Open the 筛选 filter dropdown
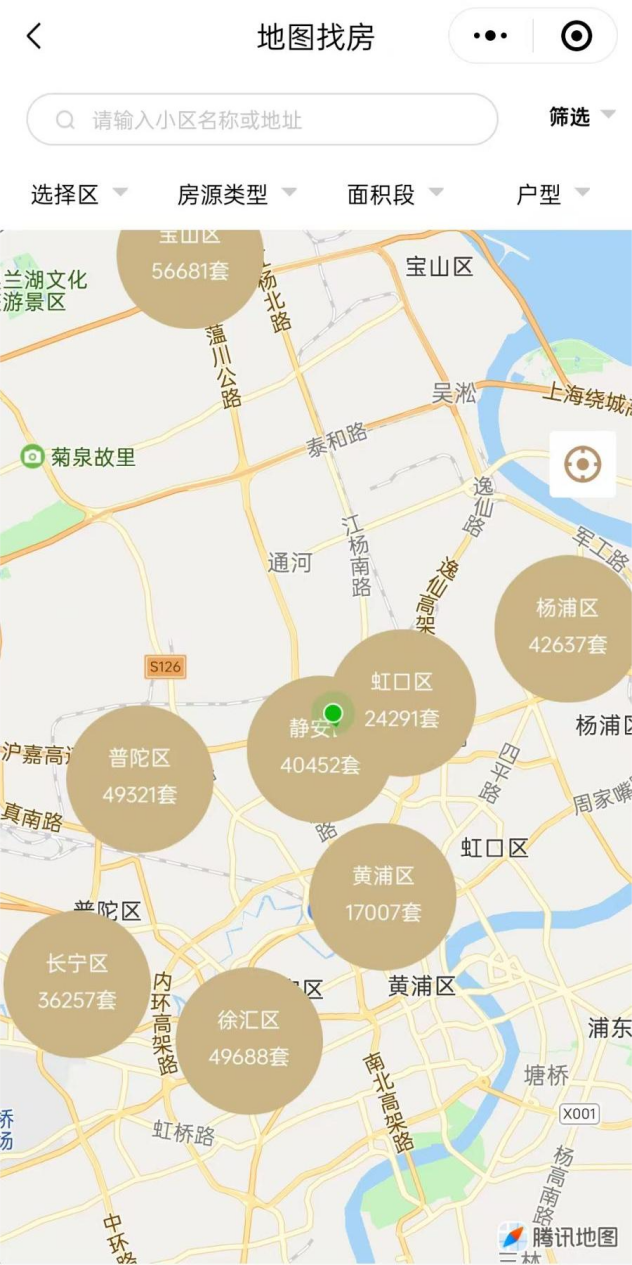Screen dimensions: 632x1265 pos(580,117)
